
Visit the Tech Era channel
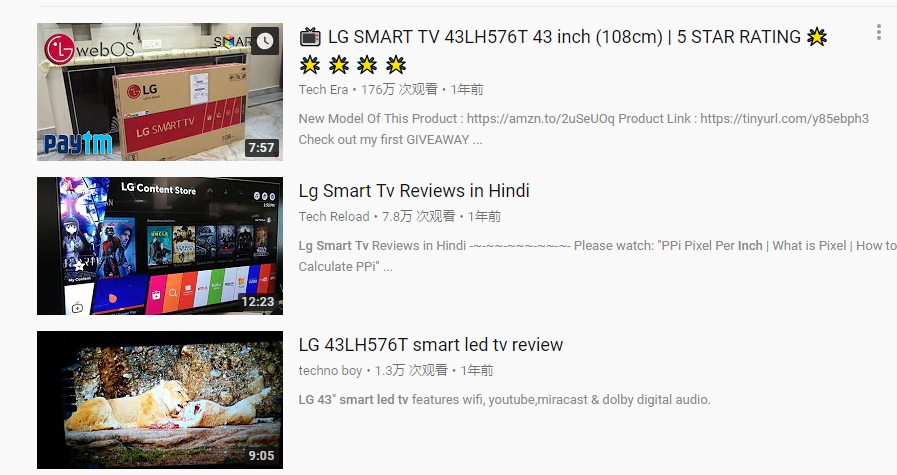click(x=323, y=90)
